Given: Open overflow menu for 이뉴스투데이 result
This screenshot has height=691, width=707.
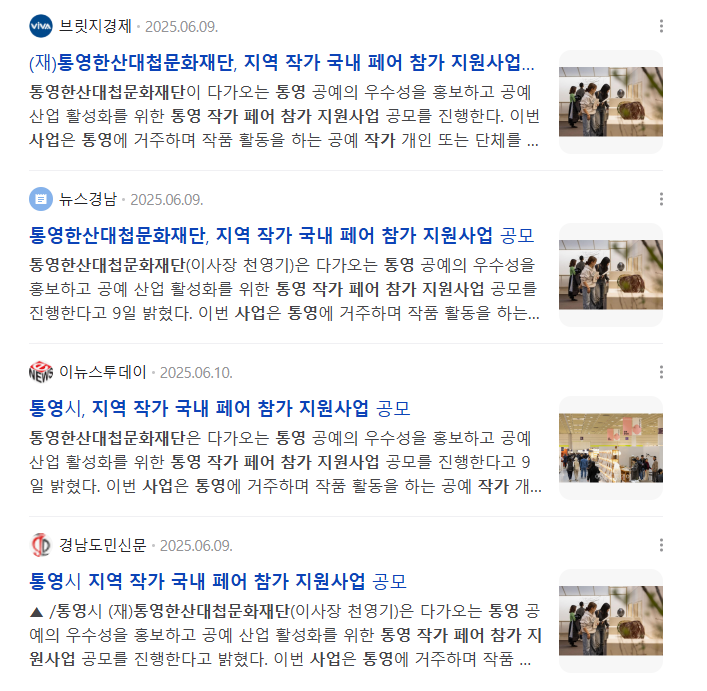Looking at the screenshot, I should point(661,372).
